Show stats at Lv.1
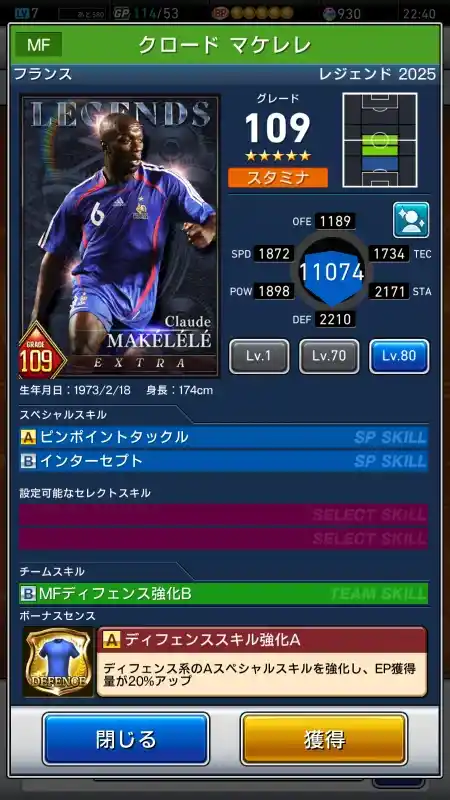The height and width of the screenshot is (800, 450). [259, 356]
